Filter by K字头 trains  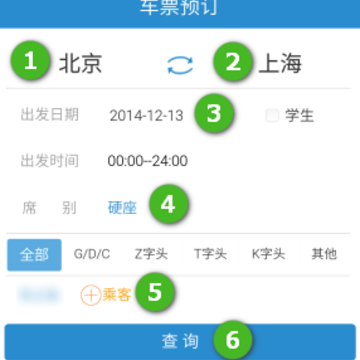(268, 254)
